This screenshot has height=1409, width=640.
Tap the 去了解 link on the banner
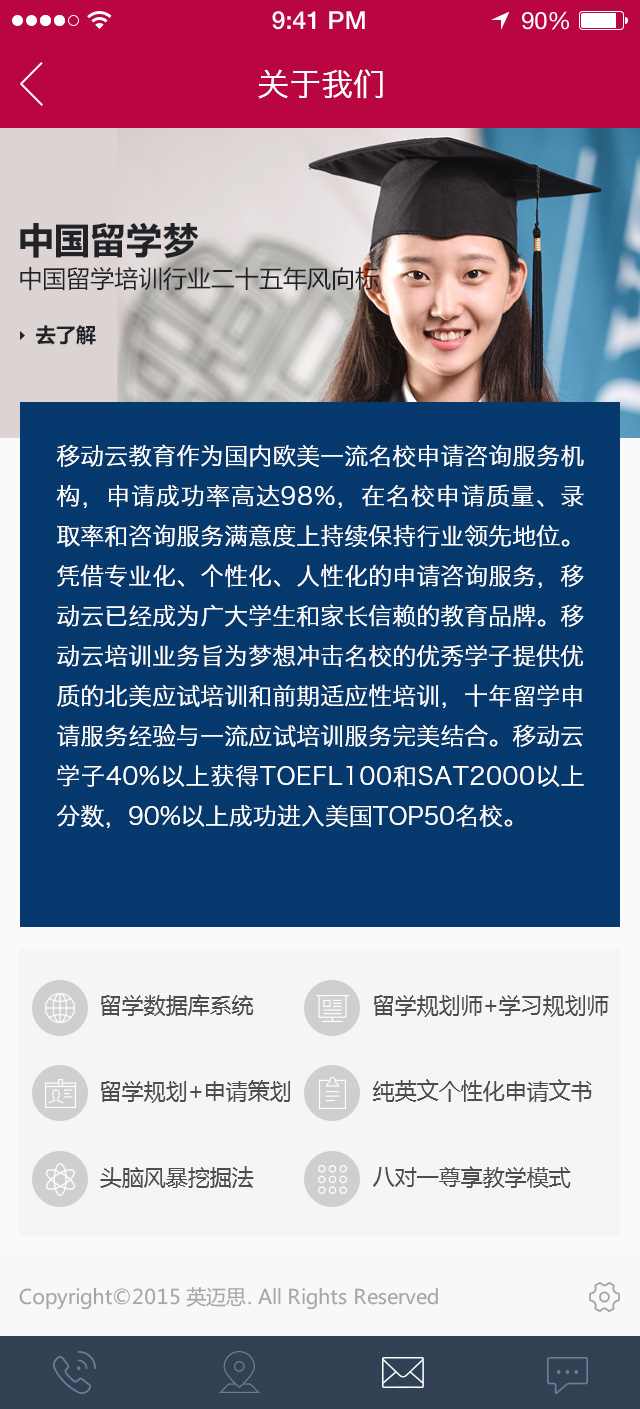58,336
